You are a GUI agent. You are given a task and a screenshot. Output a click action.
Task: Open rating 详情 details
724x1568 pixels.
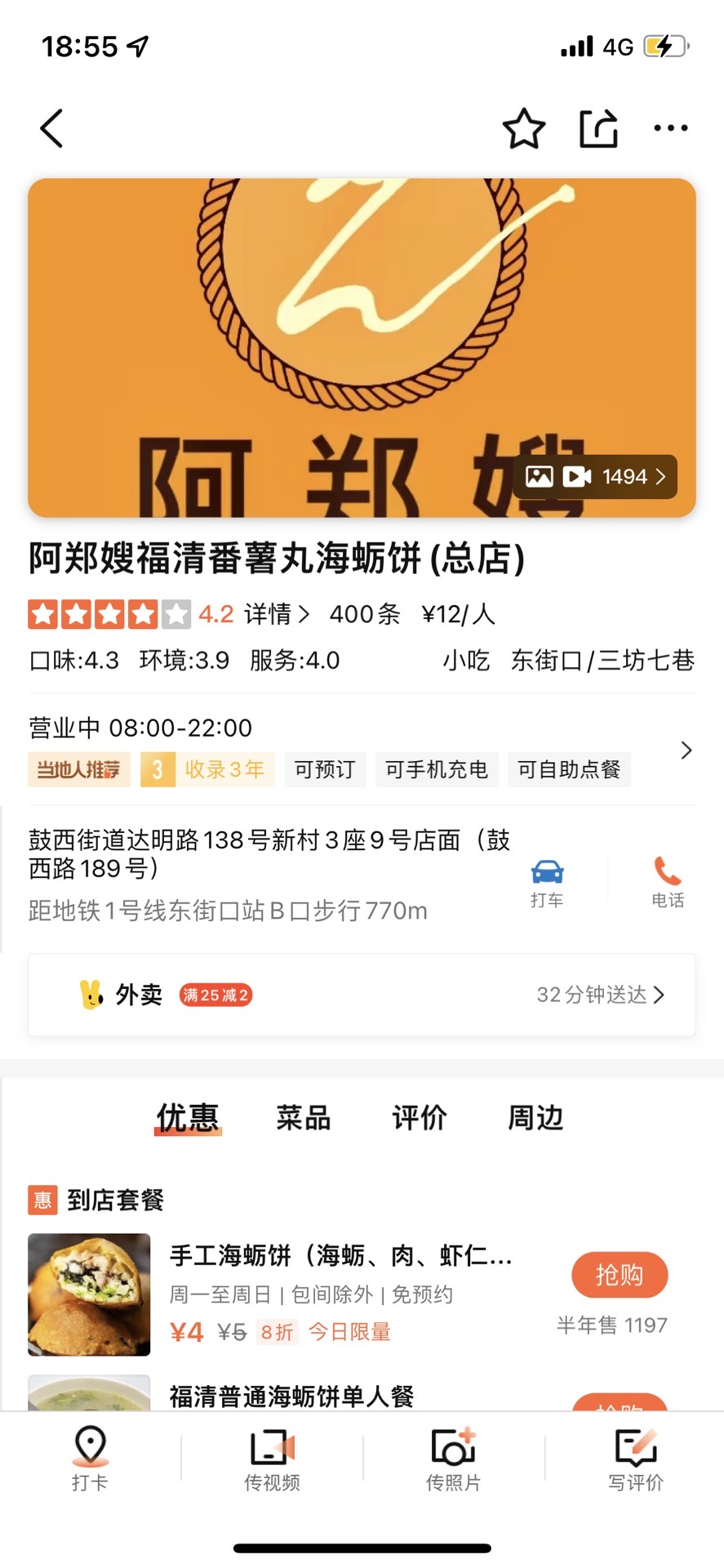[x=277, y=614]
